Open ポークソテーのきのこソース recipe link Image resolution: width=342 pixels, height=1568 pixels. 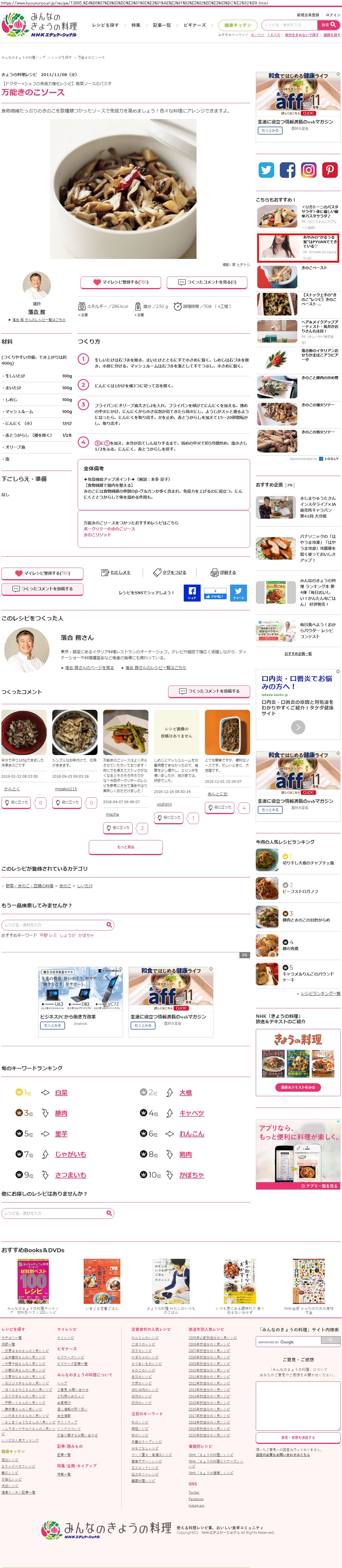click(110, 529)
